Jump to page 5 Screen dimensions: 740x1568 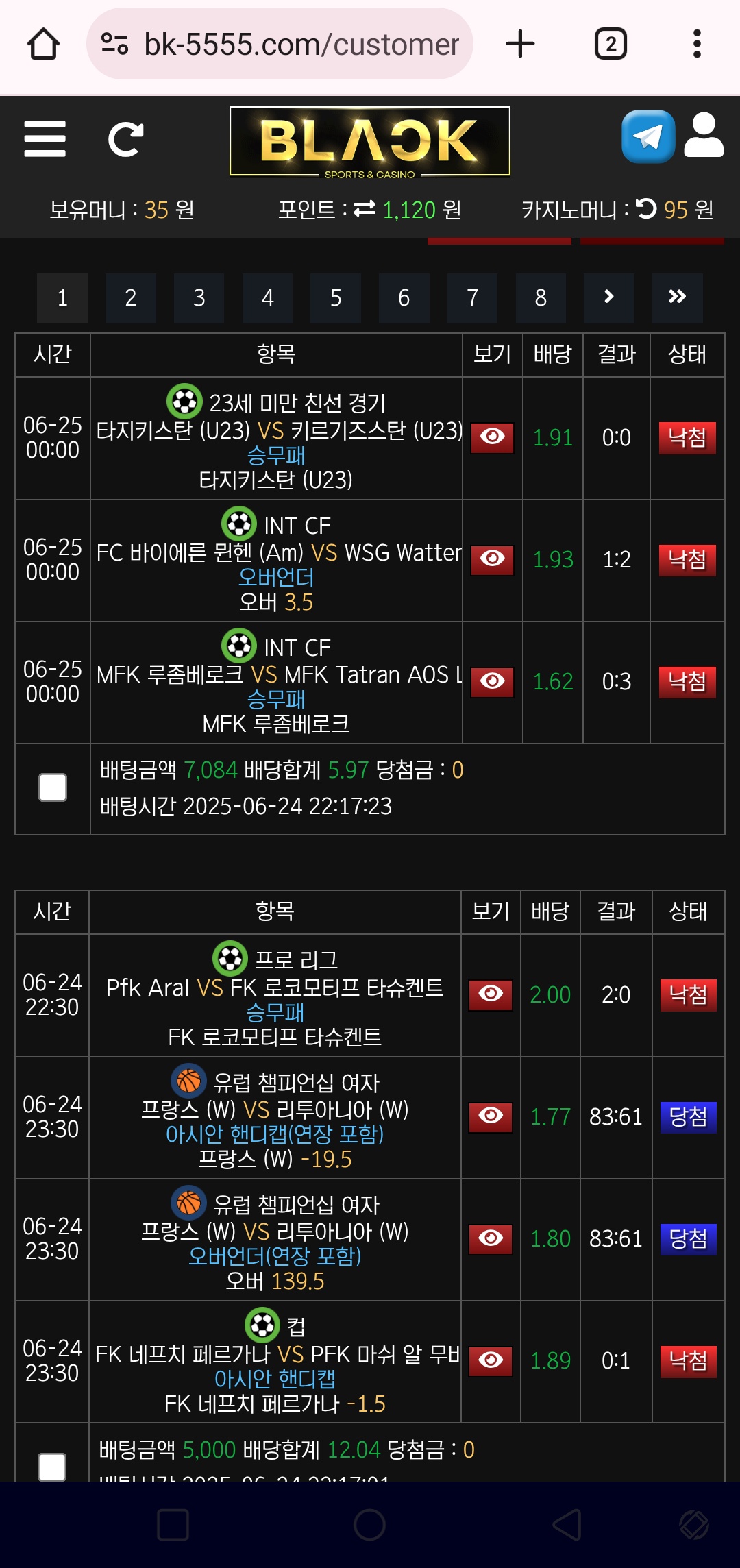point(336,298)
